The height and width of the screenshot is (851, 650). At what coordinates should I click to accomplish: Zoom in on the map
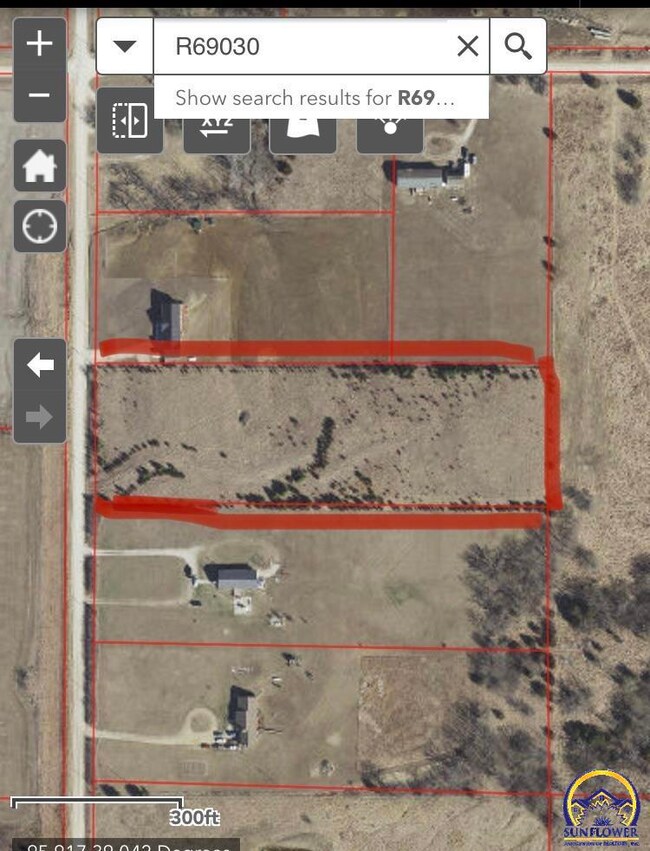pos(40,44)
